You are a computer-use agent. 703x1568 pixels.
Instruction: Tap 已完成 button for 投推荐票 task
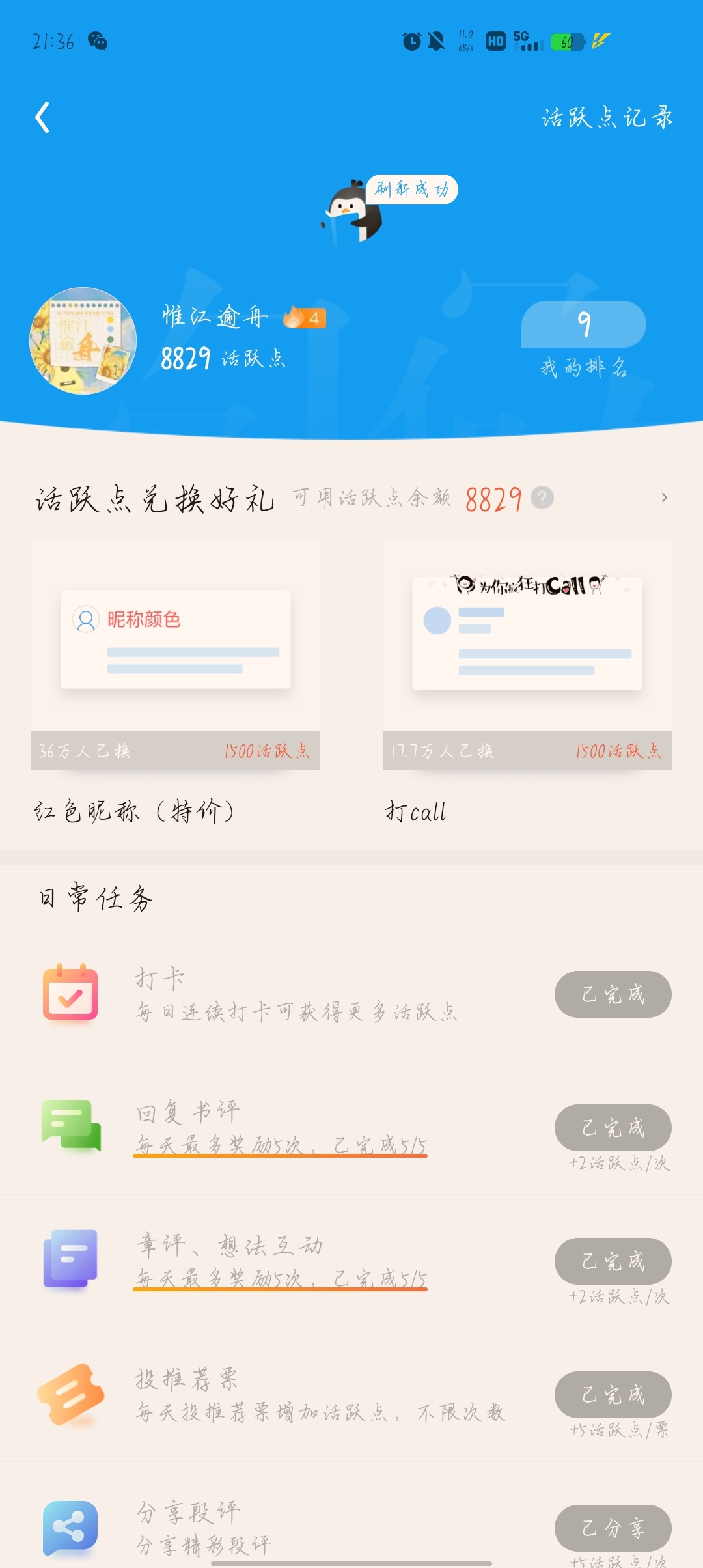pyautogui.click(x=613, y=1395)
